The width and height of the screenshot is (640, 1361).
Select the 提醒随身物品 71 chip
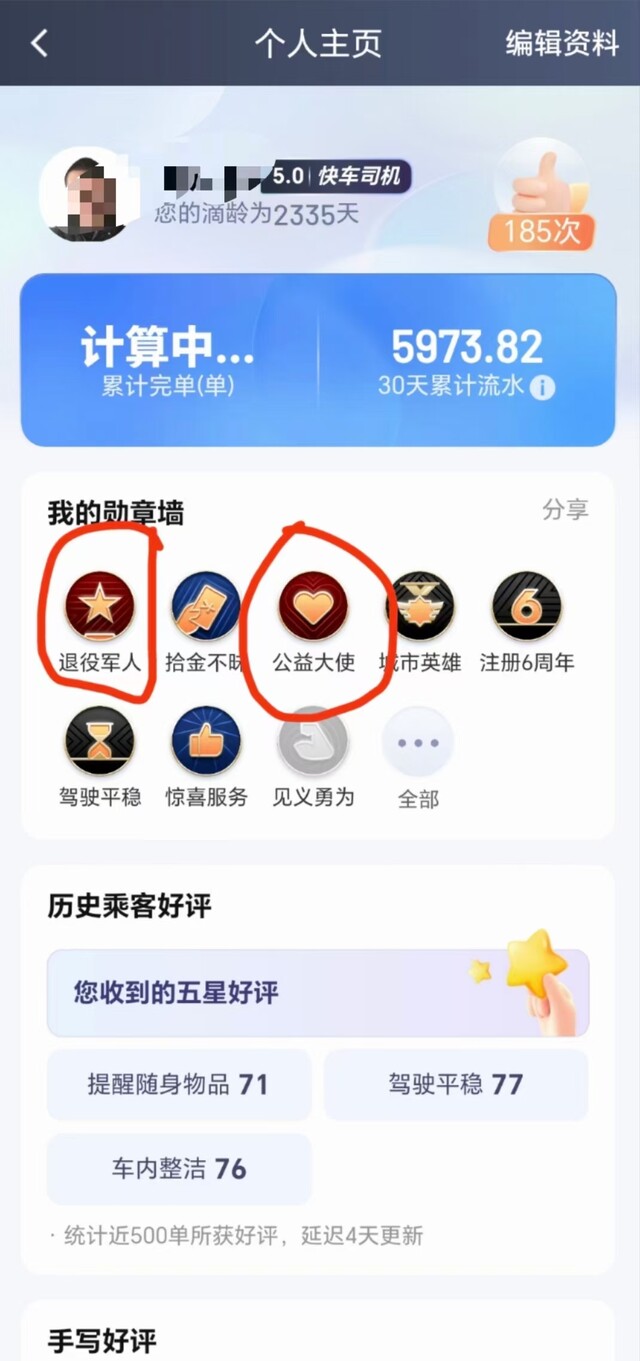pos(179,1084)
